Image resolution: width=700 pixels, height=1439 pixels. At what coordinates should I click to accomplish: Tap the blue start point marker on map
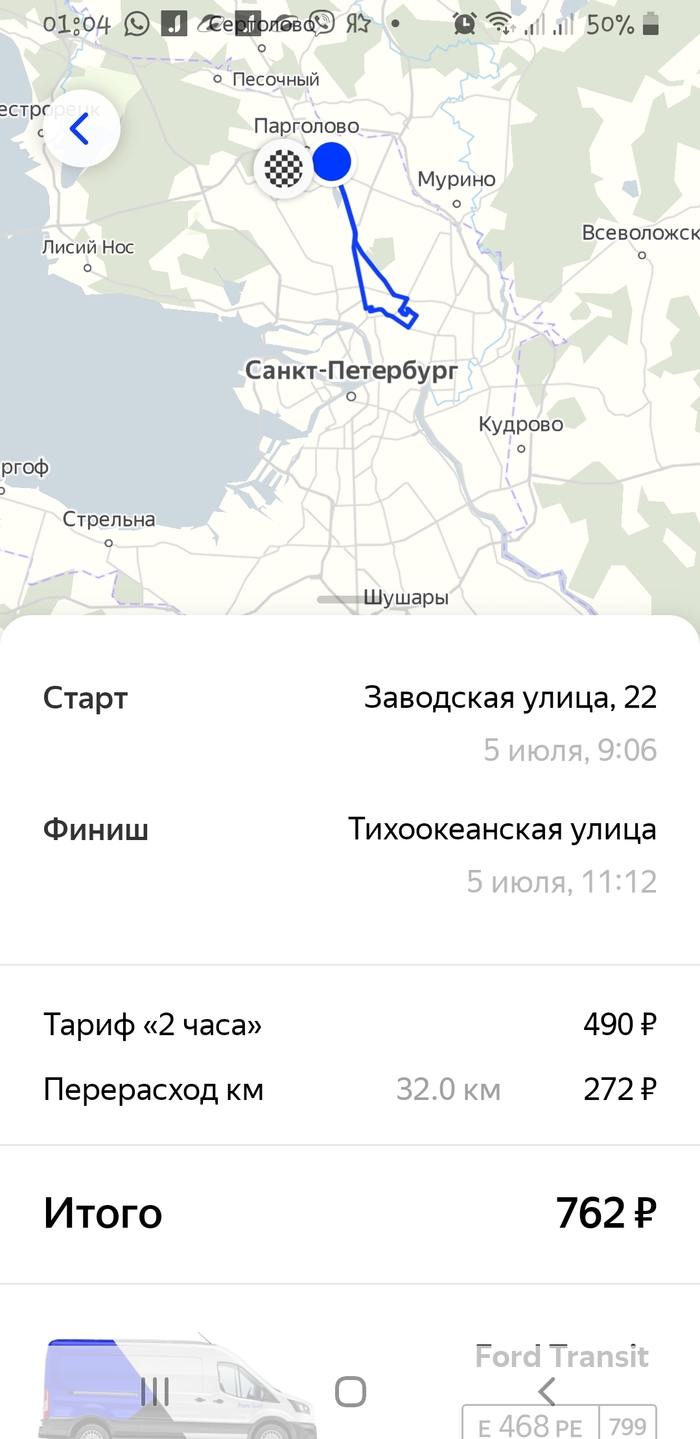coord(332,162)
